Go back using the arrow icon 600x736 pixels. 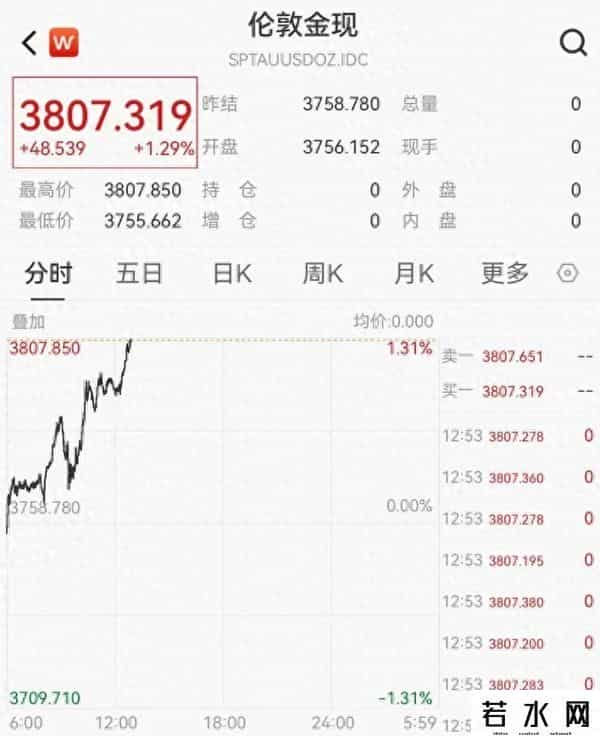click(29, 44)
